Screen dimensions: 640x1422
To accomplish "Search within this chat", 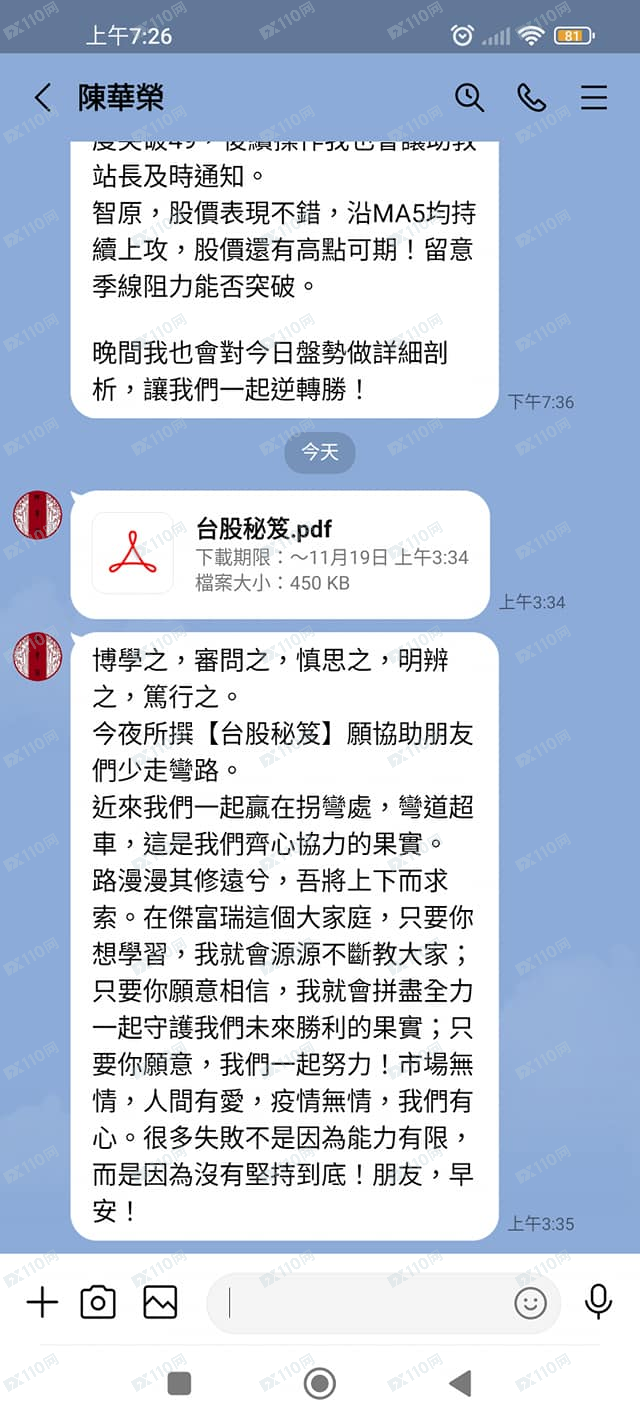I will click(469, 97).
